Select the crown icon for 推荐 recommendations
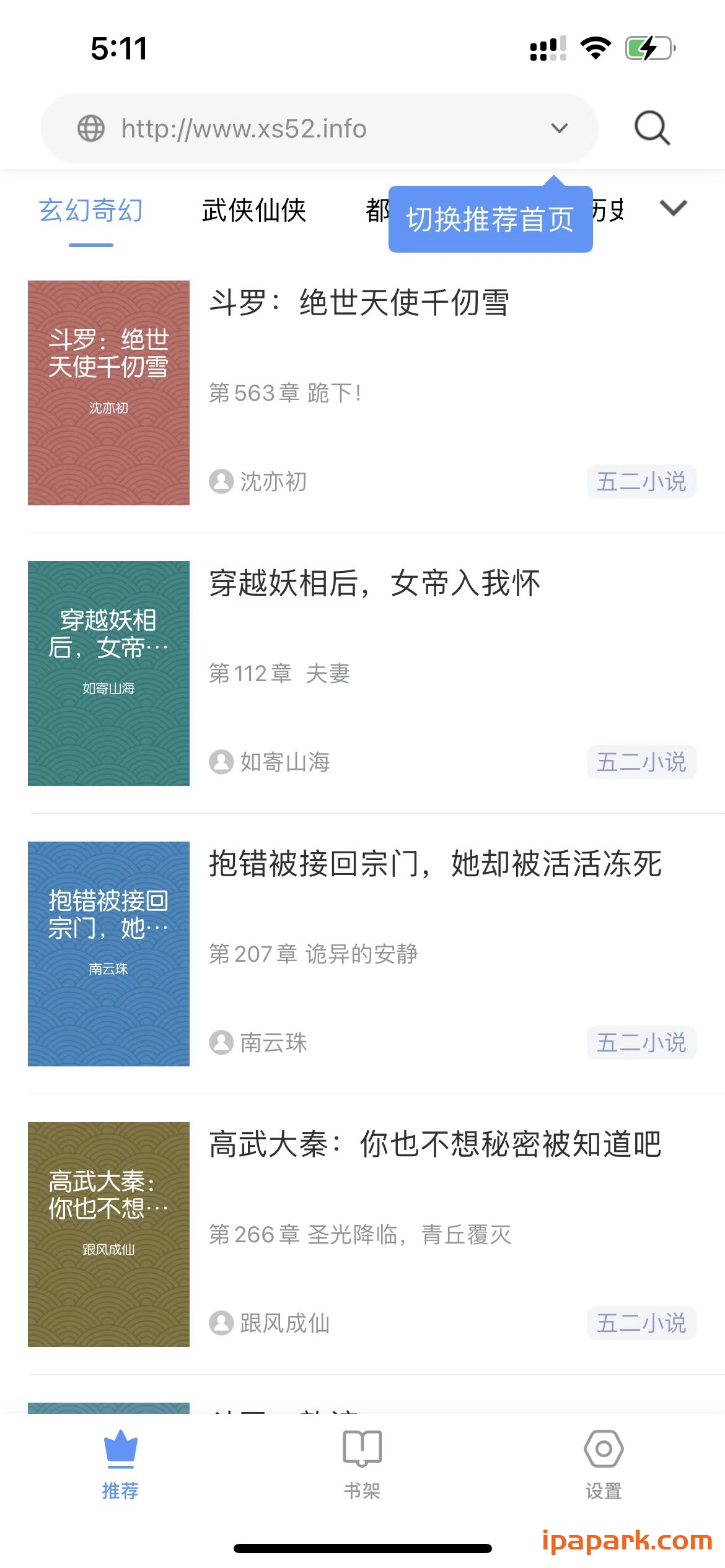Viewport: 725px width, 1568px height. (120, 1449)
